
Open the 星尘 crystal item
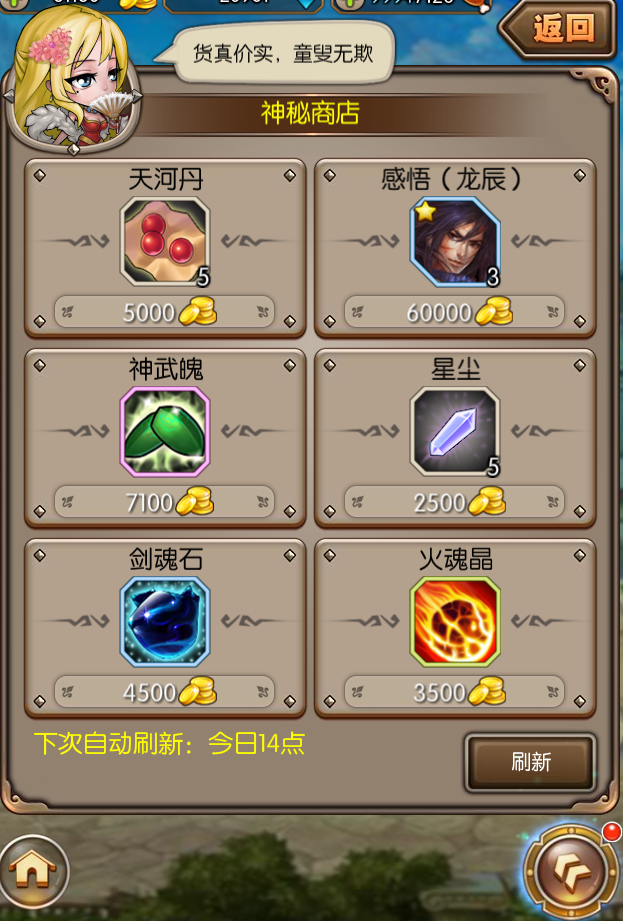(x=455, y=432)
